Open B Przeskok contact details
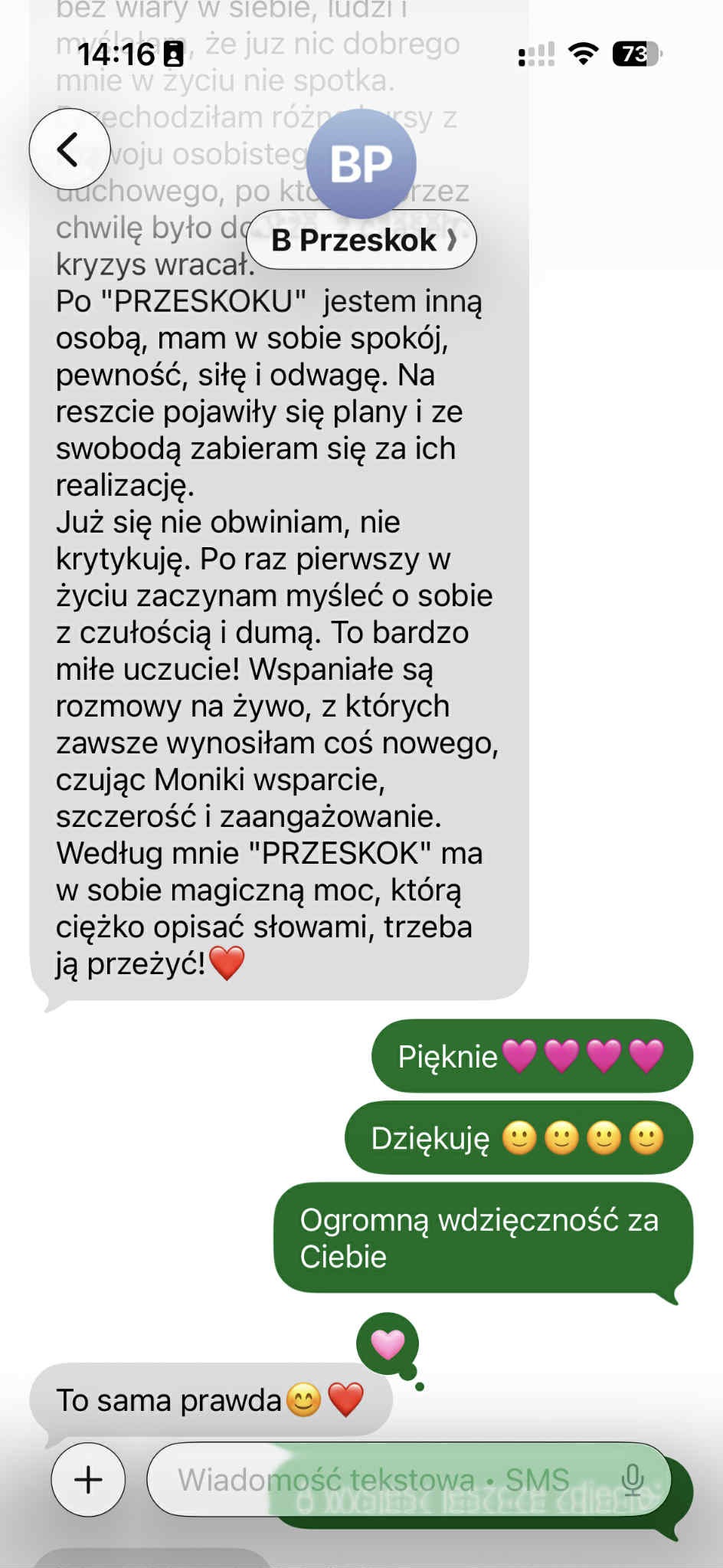The height and width of the screenshot is (1568, 723). click(361, 240)
